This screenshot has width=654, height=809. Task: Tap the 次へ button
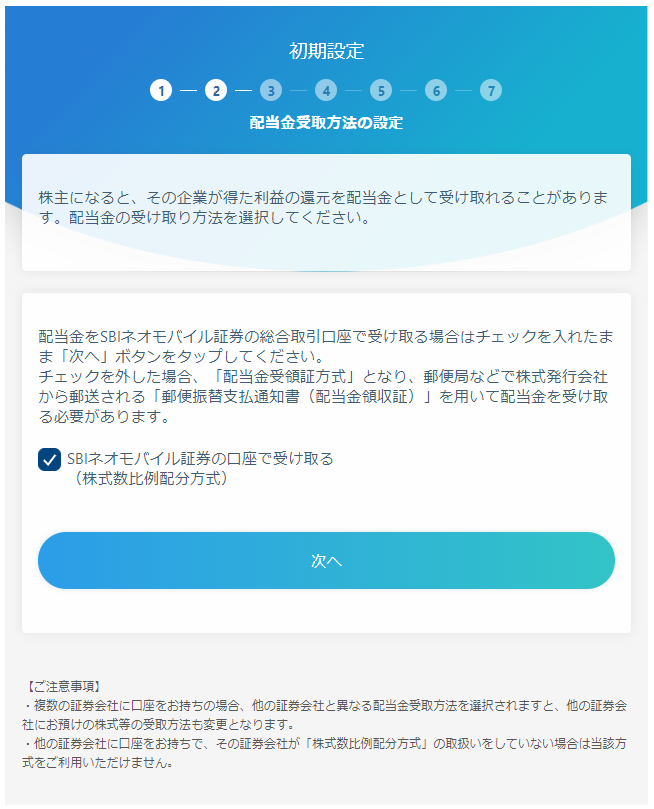click(326, 561)
